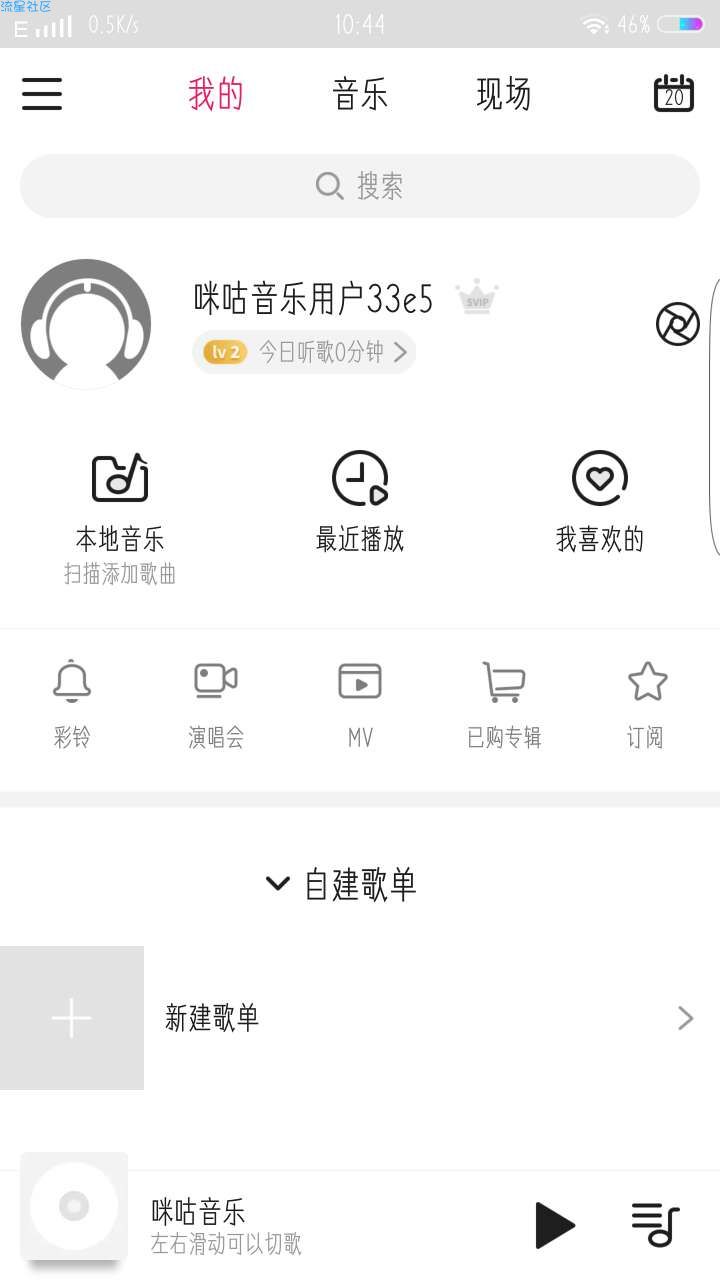Open 订阅 subscriptions
Screen dimensions: 720x1280
coord(646,705)
